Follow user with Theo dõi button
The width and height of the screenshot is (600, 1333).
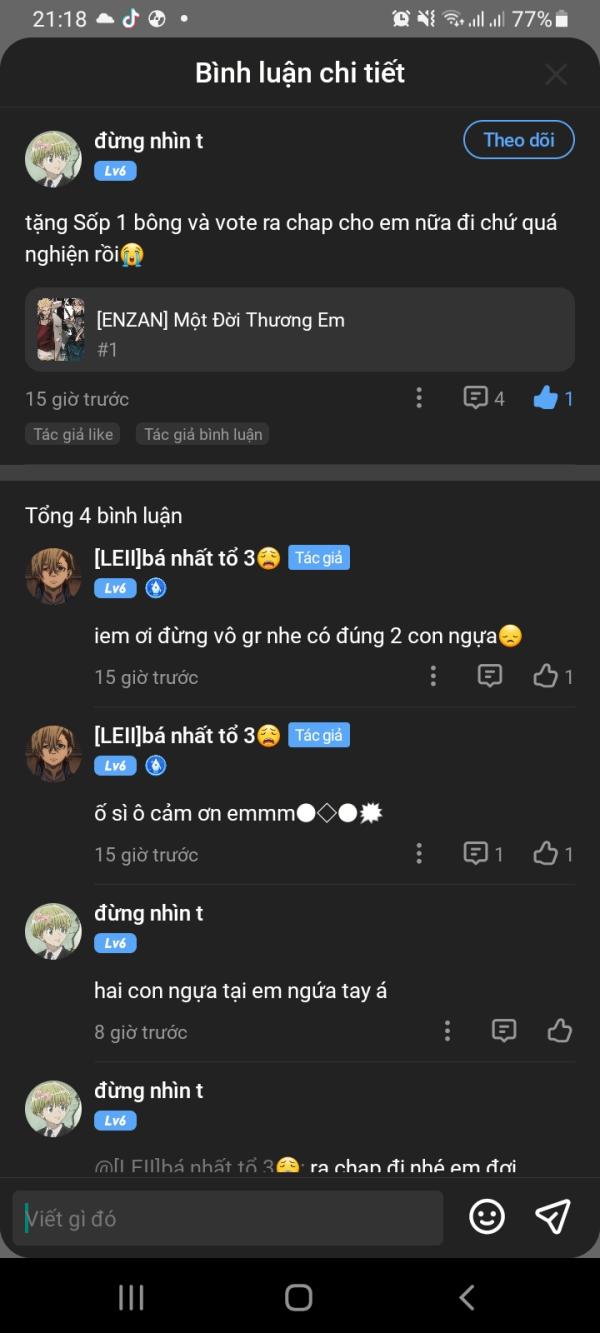[x=518, y=140]
